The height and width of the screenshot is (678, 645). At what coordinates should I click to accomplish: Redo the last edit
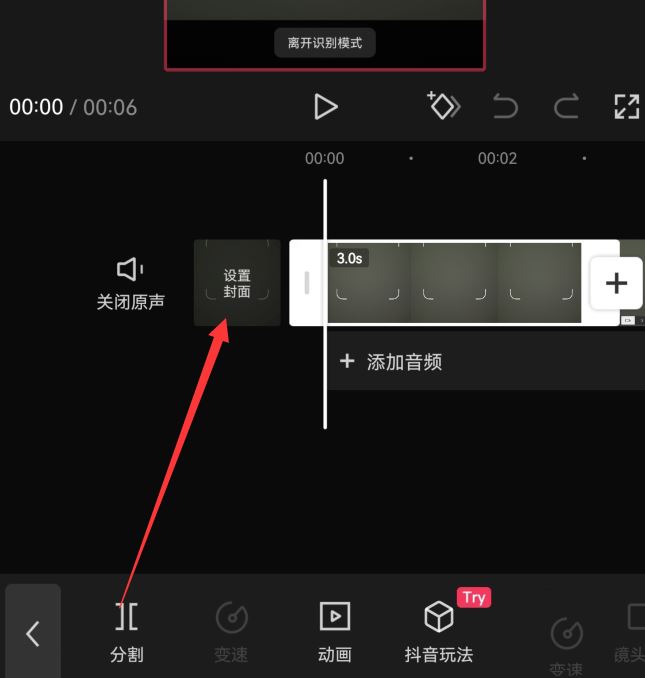(x=567, y=106)
